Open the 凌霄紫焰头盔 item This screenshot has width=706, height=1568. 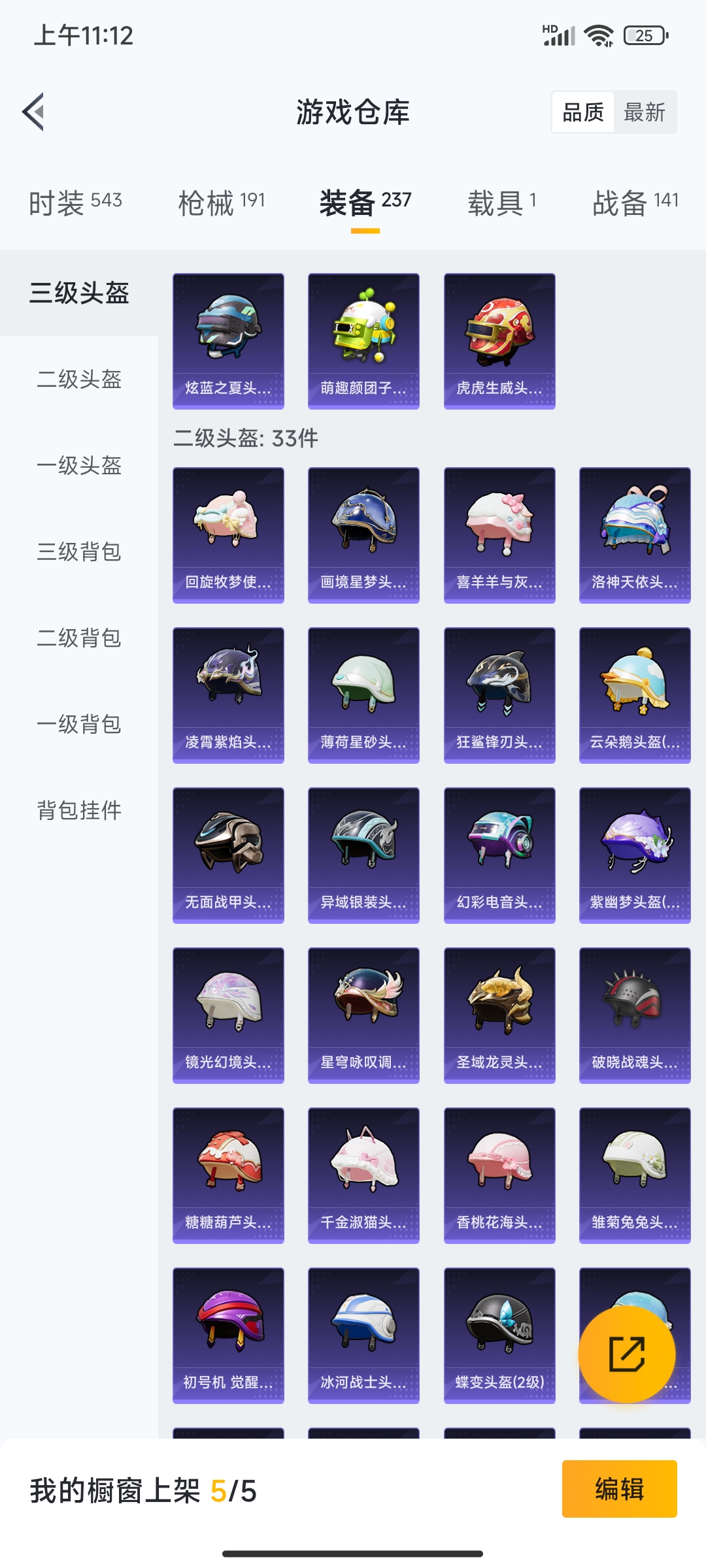pos(228,694)
